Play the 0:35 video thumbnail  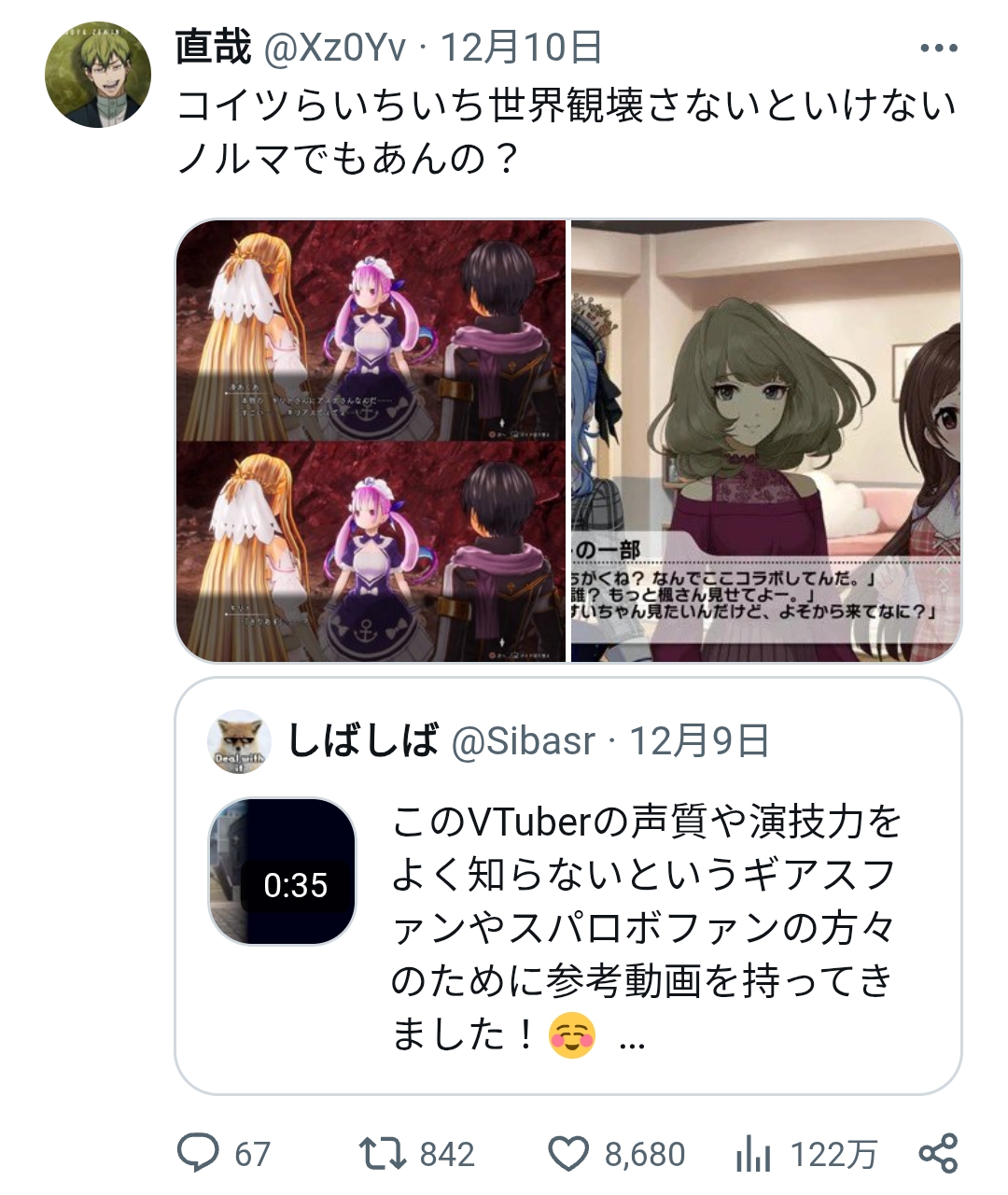(282, 871)
